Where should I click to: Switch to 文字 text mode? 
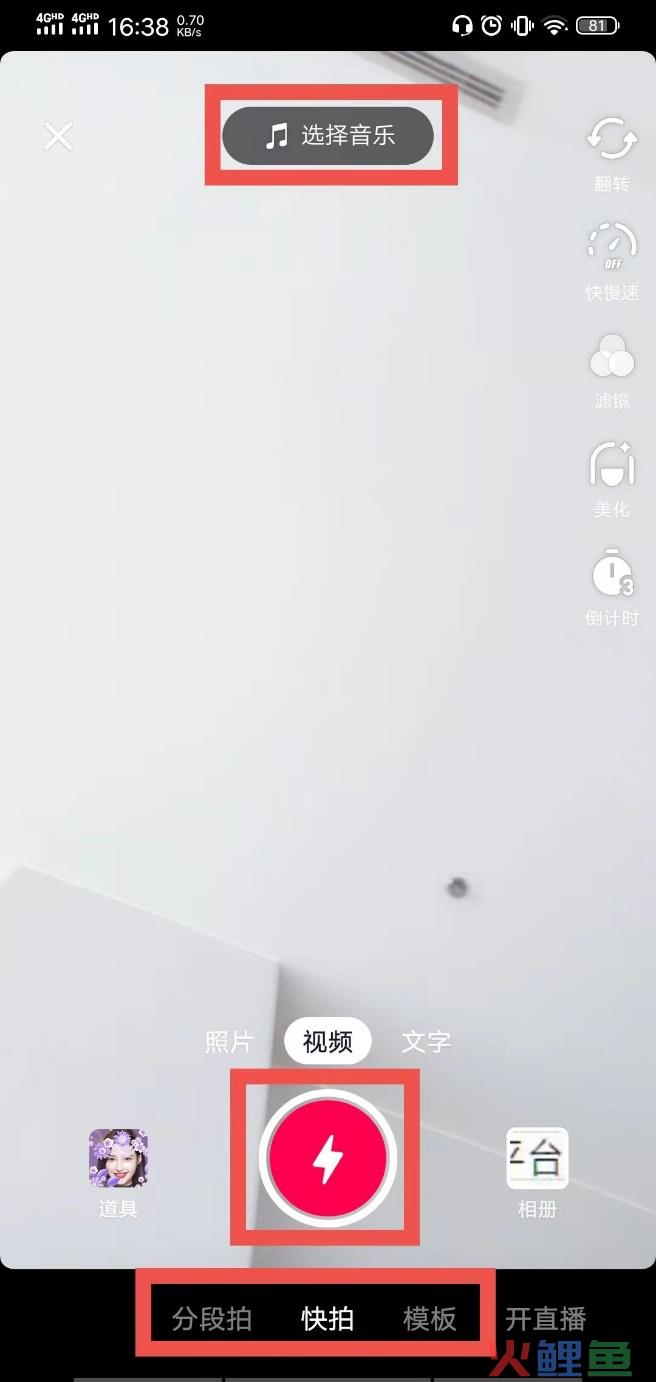coord(426,1042)
